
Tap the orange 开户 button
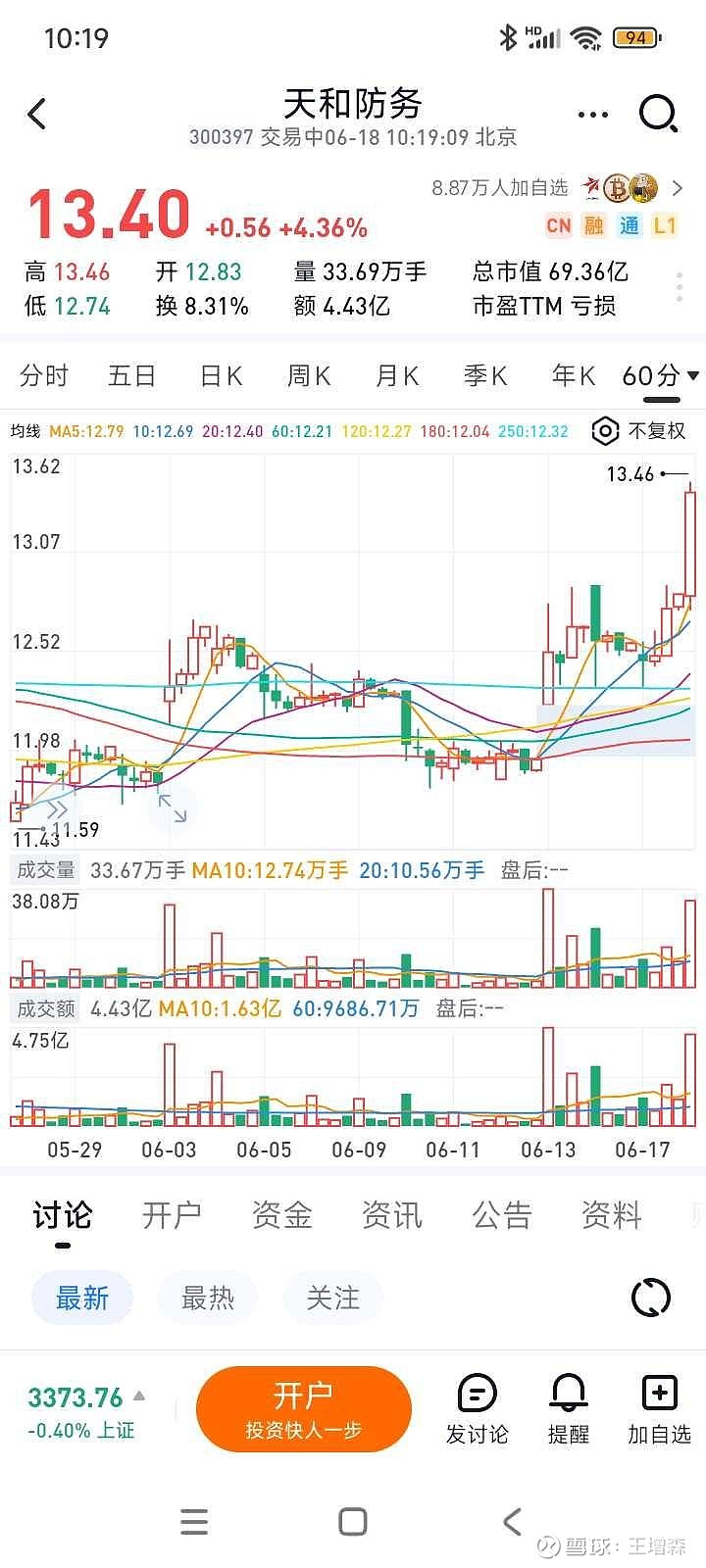tap(303, 1409)
